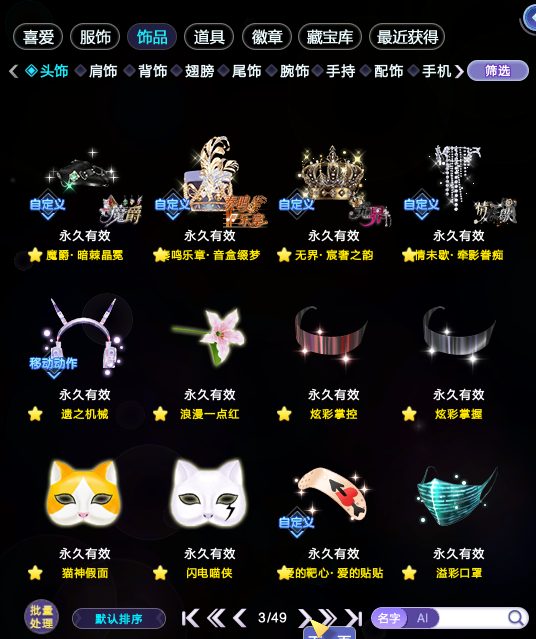The height and width of the screenshot is (639, 536).
Task: Select the 遗之机械 headphones item
Action: tap(84, 361)
